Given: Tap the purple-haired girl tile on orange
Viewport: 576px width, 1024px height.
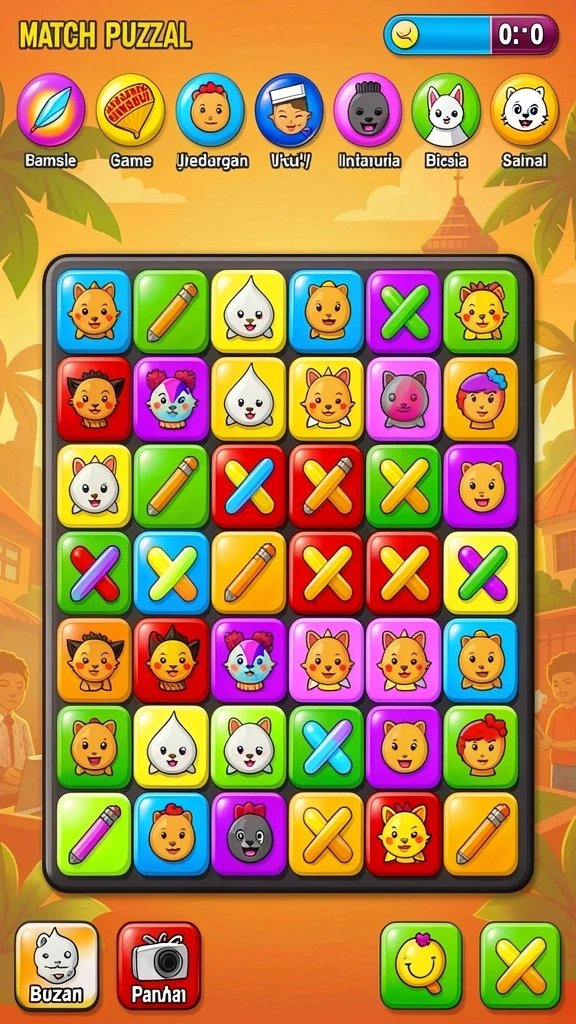Looking at the screenshot, I should (x=481, y=399).
